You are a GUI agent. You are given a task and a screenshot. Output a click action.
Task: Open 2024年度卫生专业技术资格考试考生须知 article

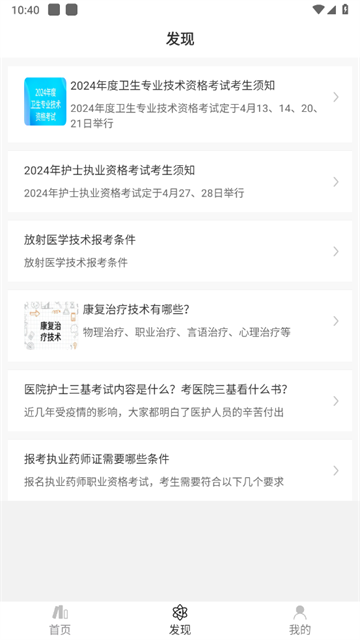[180, 104]
